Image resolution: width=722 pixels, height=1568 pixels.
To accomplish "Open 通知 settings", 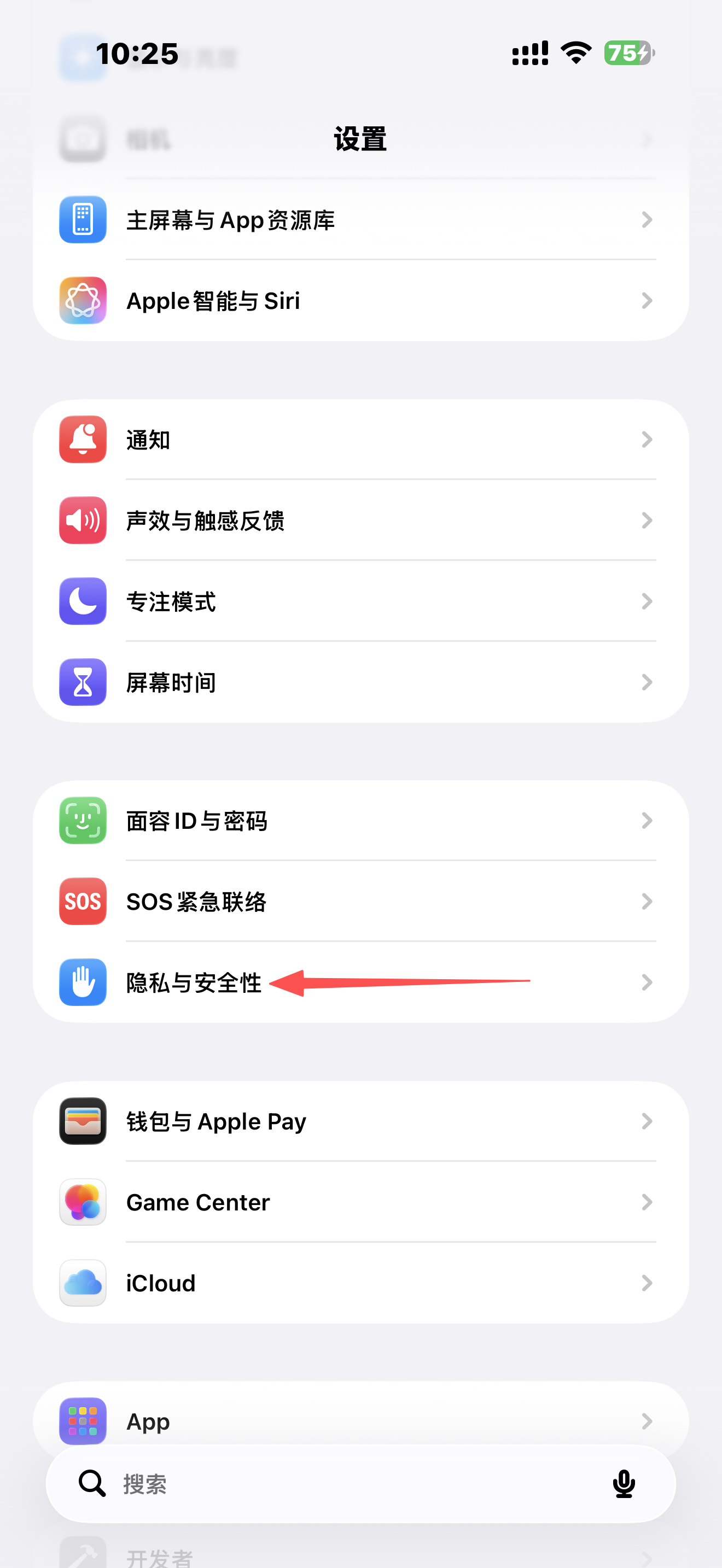I will point(359,440).
